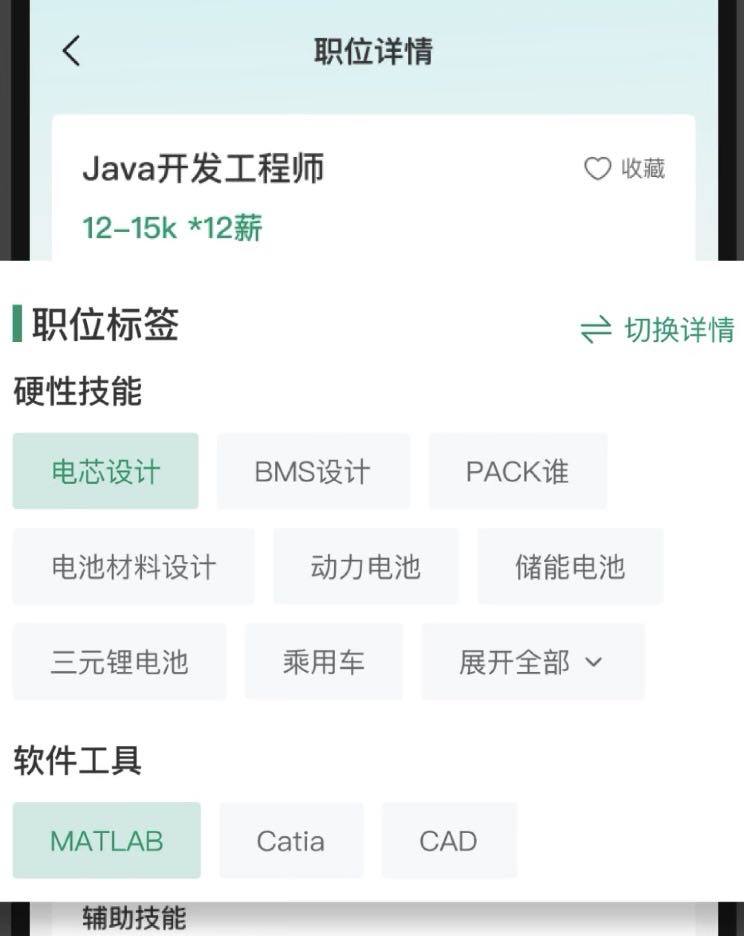744x936 pixels.
Task: Pick the 动力电池 chip
Action: click(365, 567)
